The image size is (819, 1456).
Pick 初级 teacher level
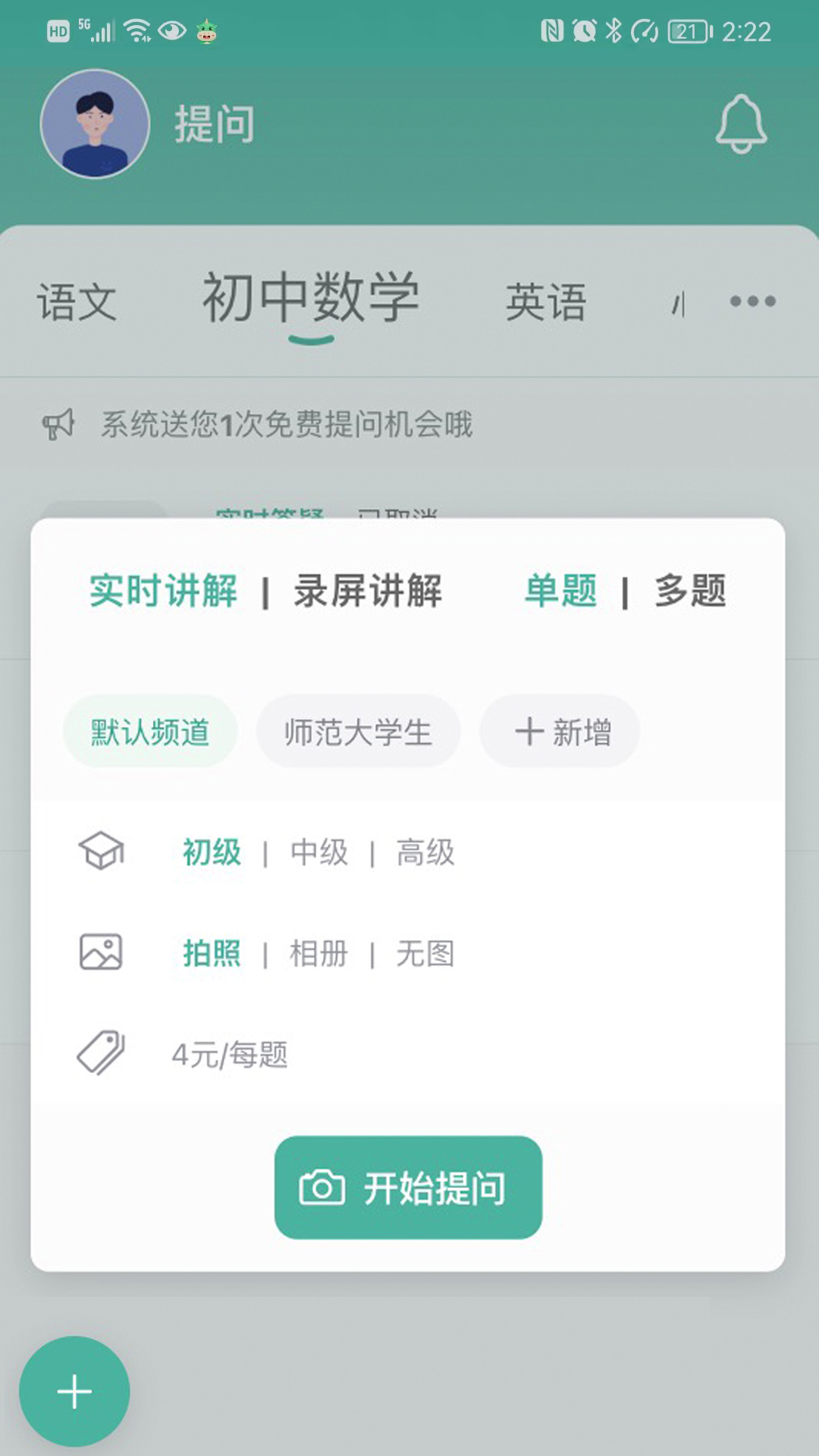[212, 852]
